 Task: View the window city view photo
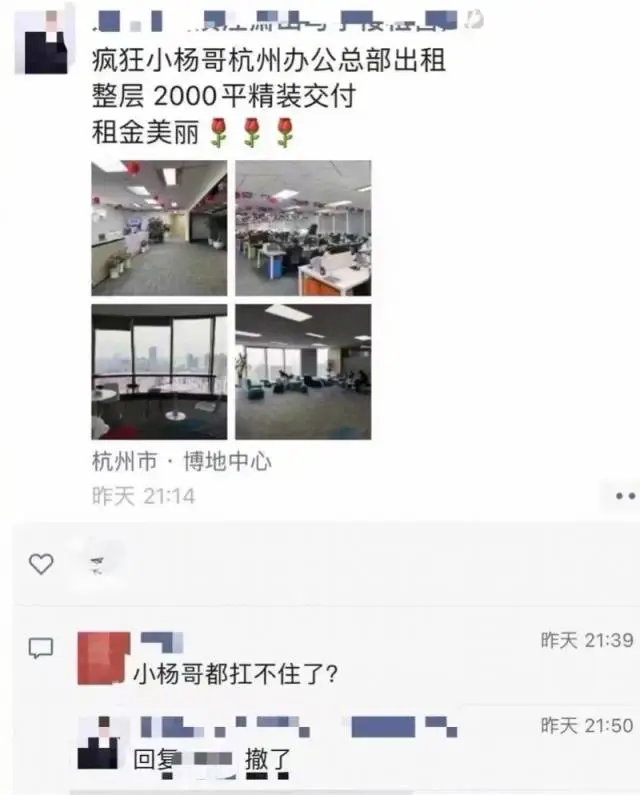pos(159,371)
